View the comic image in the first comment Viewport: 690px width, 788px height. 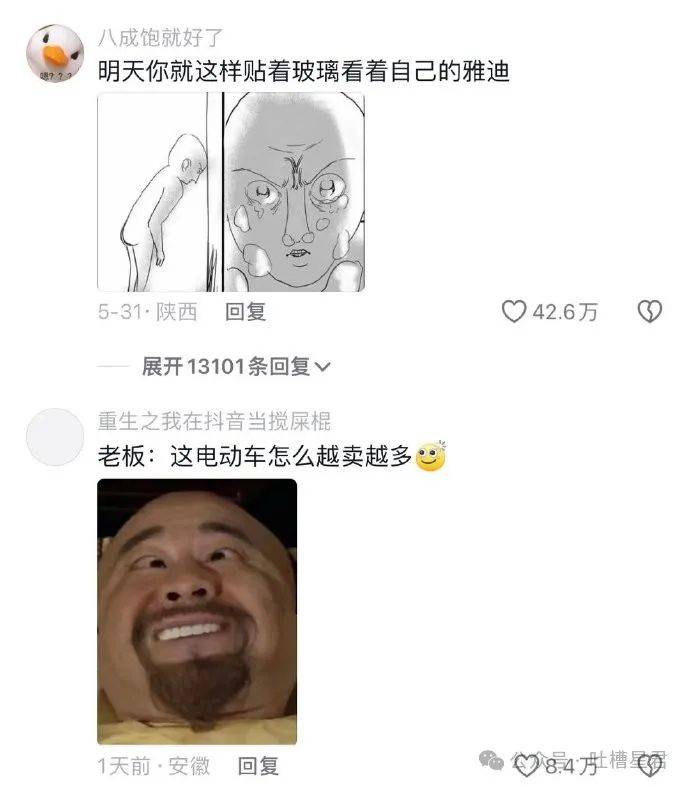231,192
